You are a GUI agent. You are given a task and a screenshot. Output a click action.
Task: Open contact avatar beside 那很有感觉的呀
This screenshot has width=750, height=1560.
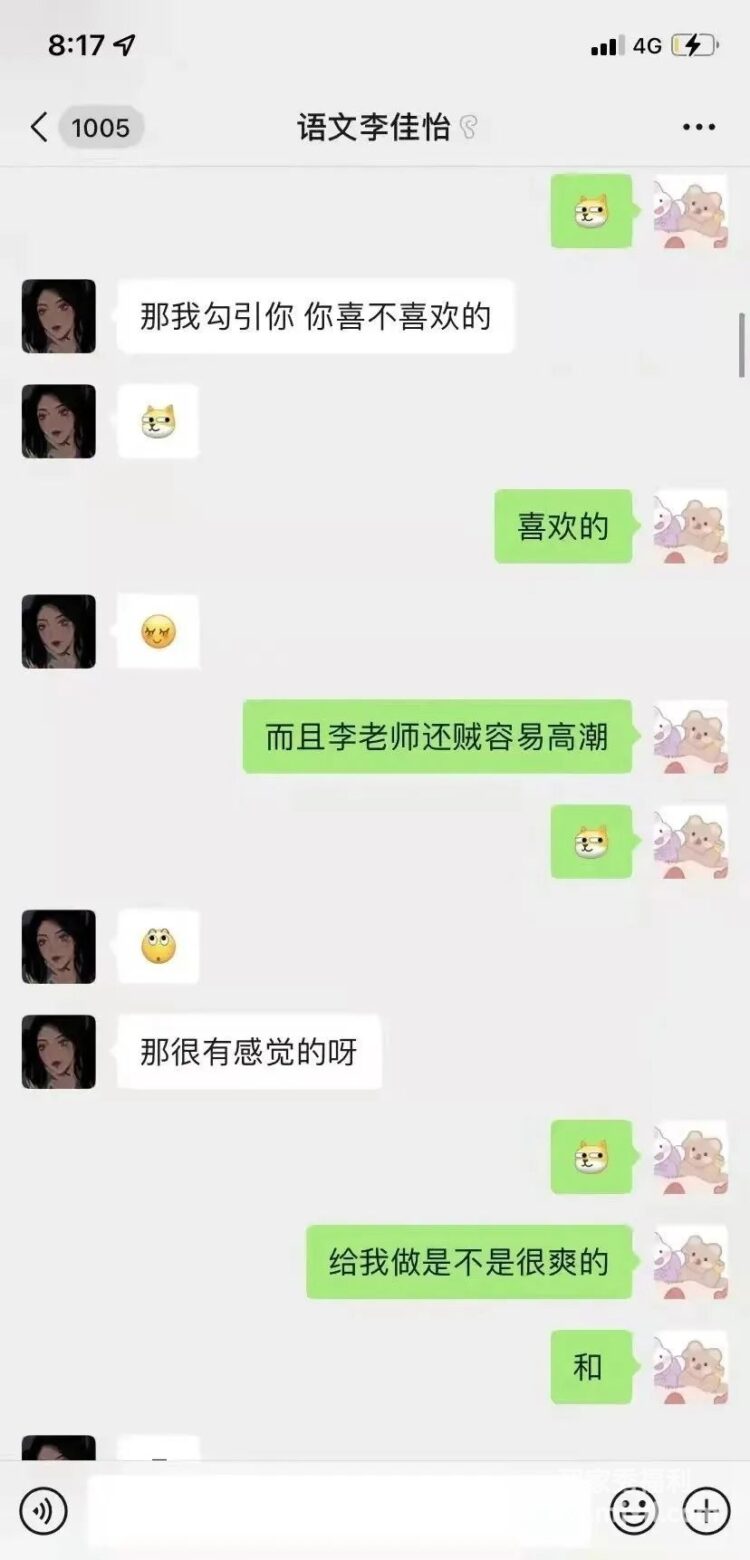(x=59, y=1052)
